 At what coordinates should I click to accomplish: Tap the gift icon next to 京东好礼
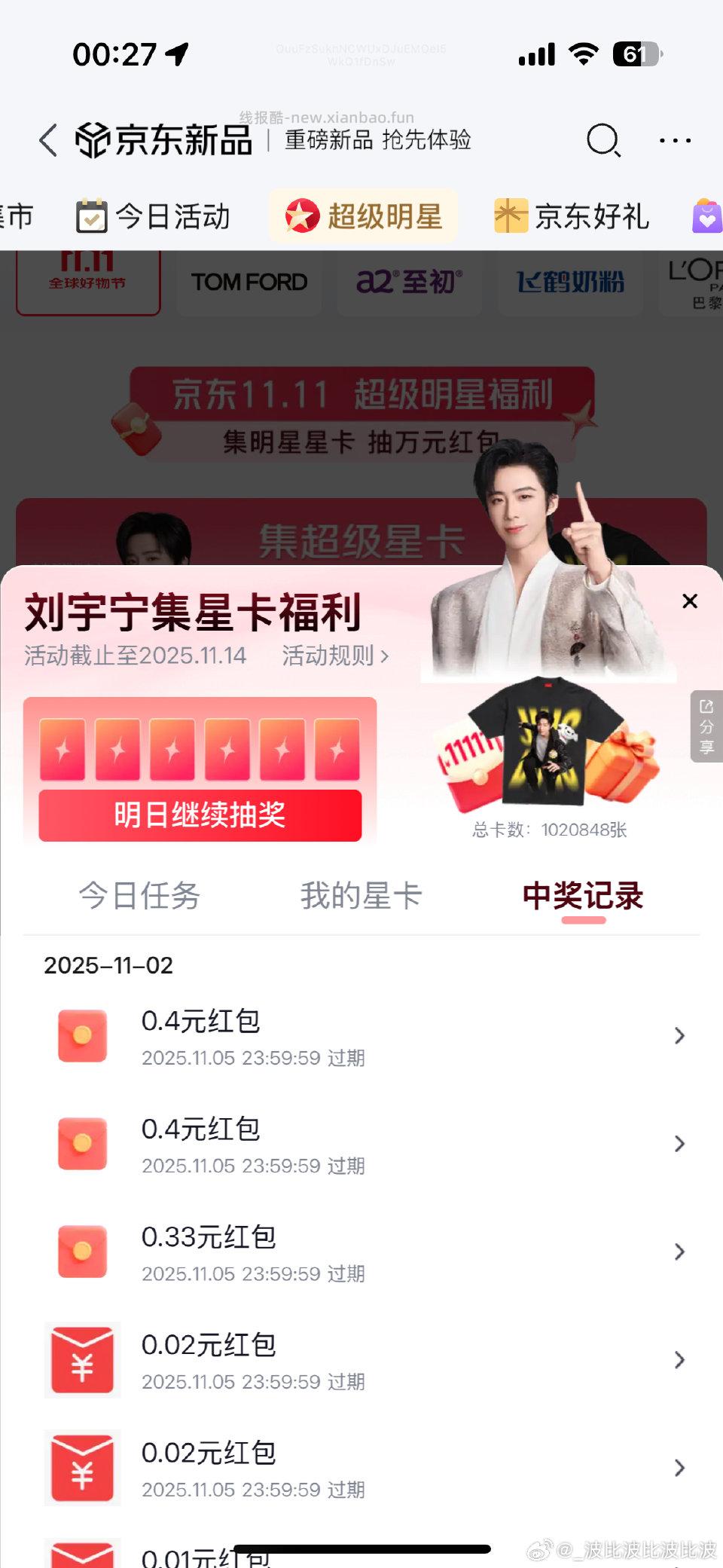click(x=509, y=215)
